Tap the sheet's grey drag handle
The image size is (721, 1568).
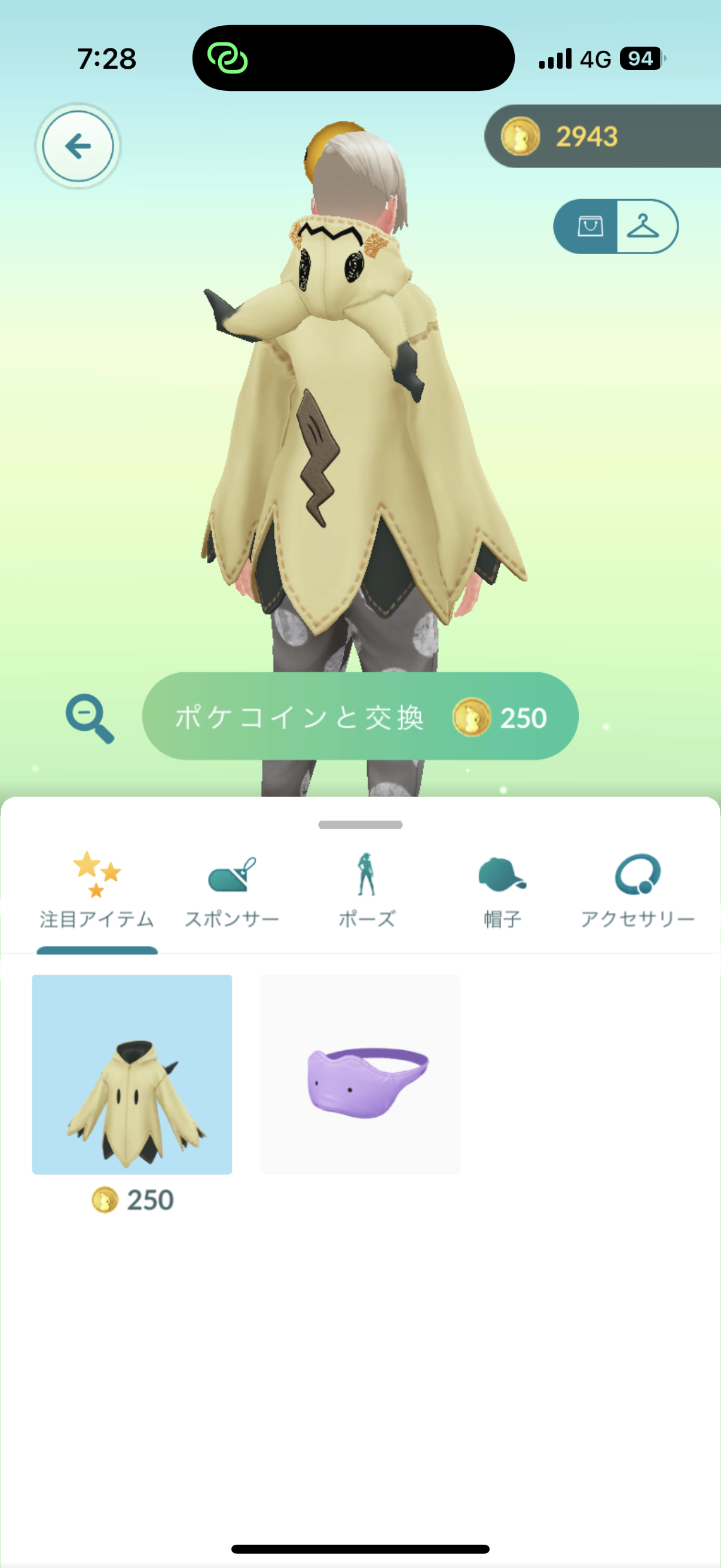(360, 825)
